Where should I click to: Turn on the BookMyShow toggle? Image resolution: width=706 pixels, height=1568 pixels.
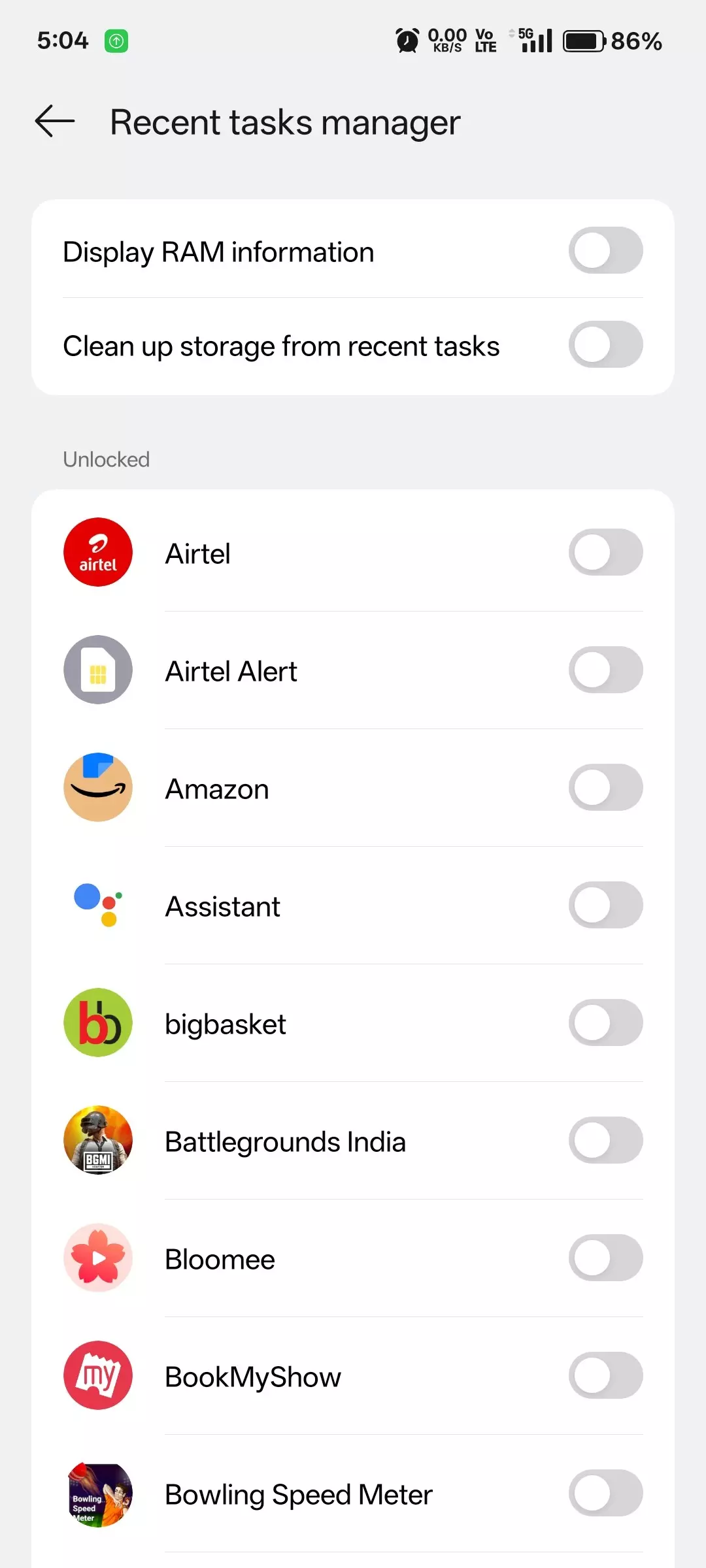tap(606, 1375)
